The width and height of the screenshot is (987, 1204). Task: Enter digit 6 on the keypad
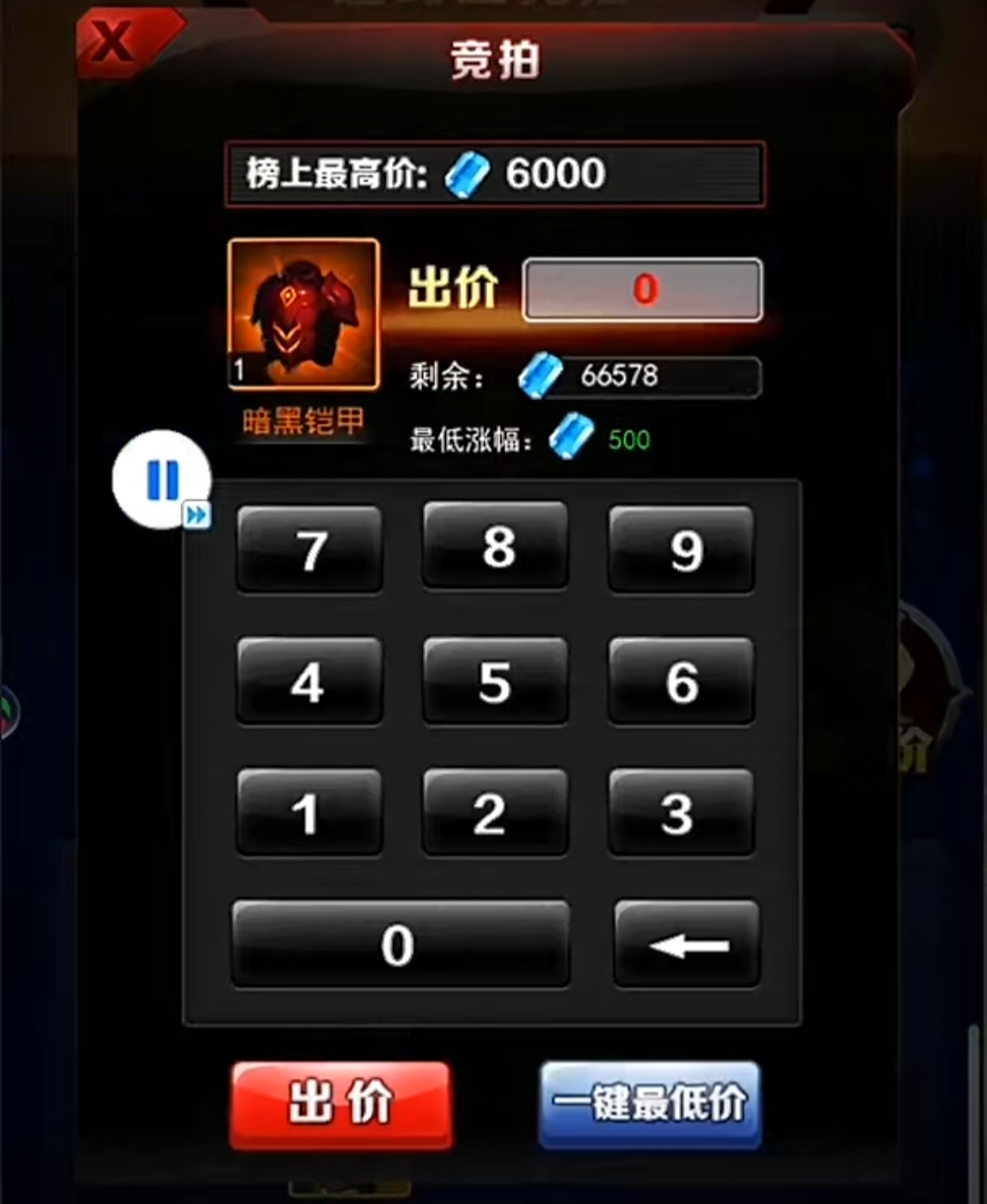[x=682, y=682]
